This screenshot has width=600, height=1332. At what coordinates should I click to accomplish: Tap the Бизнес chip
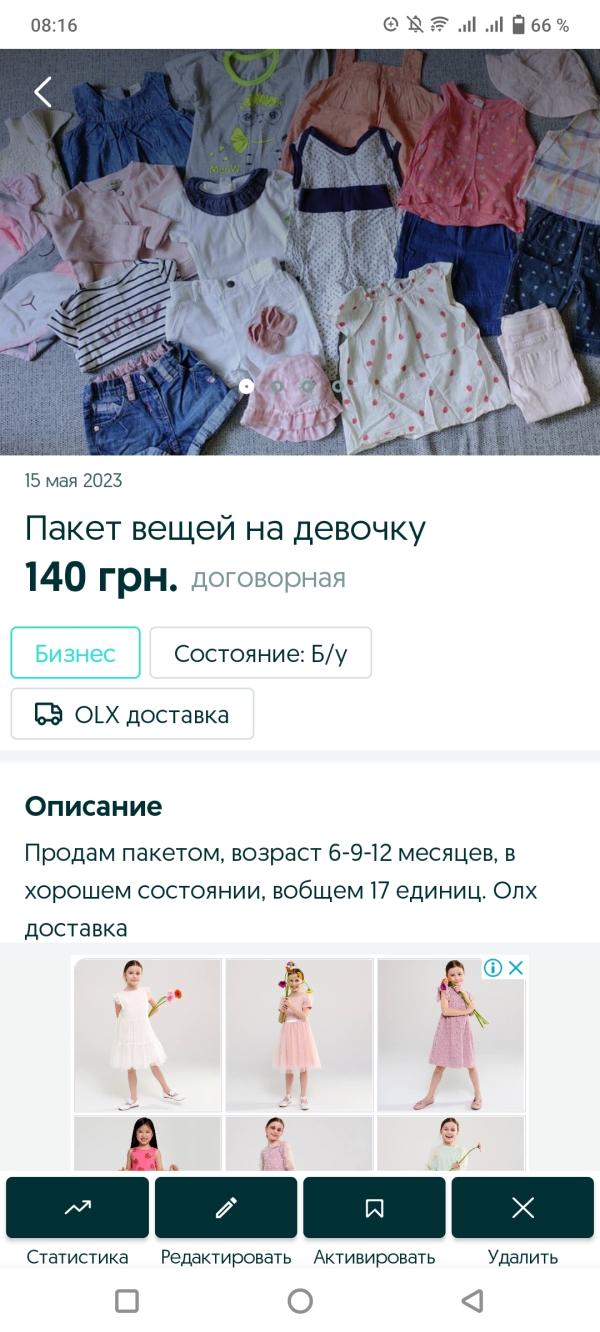[75, 653]
